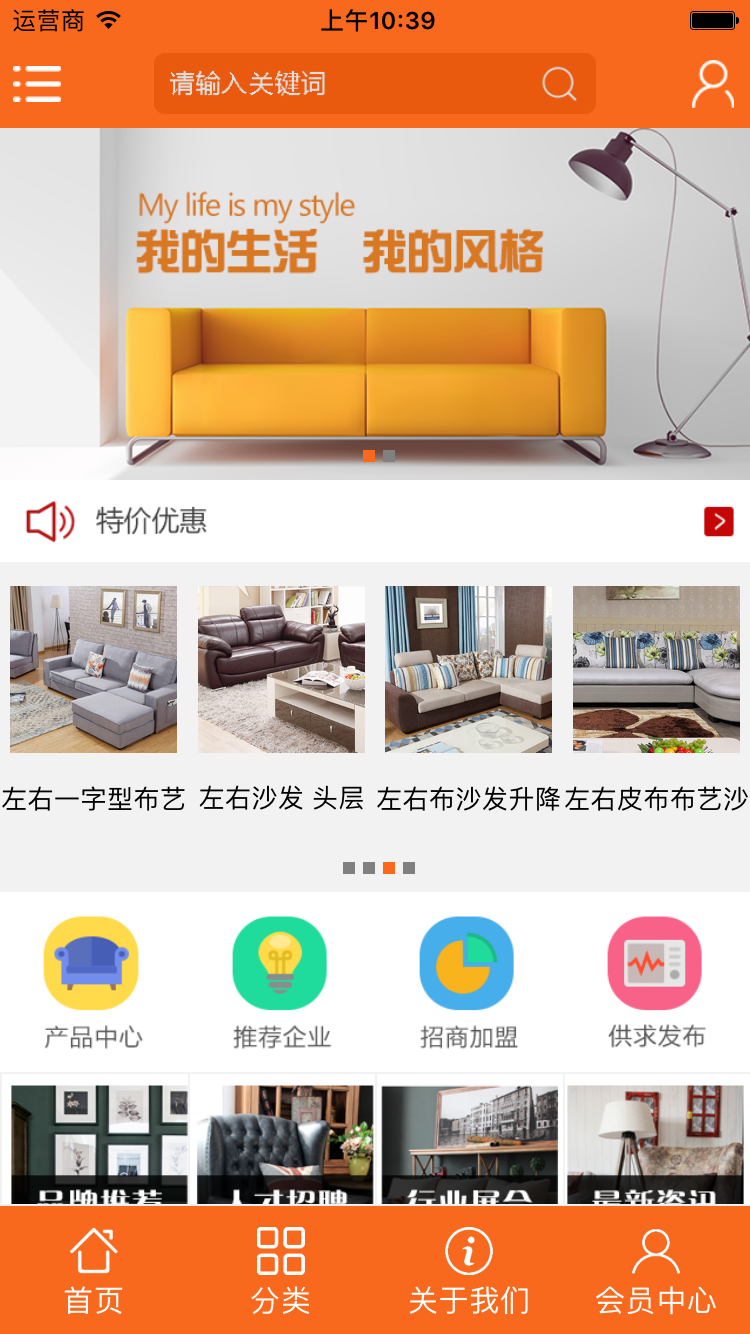Click the red speaker icon next to 特价优惠
The image size is (750, 1334).
(x=45, y=521)
